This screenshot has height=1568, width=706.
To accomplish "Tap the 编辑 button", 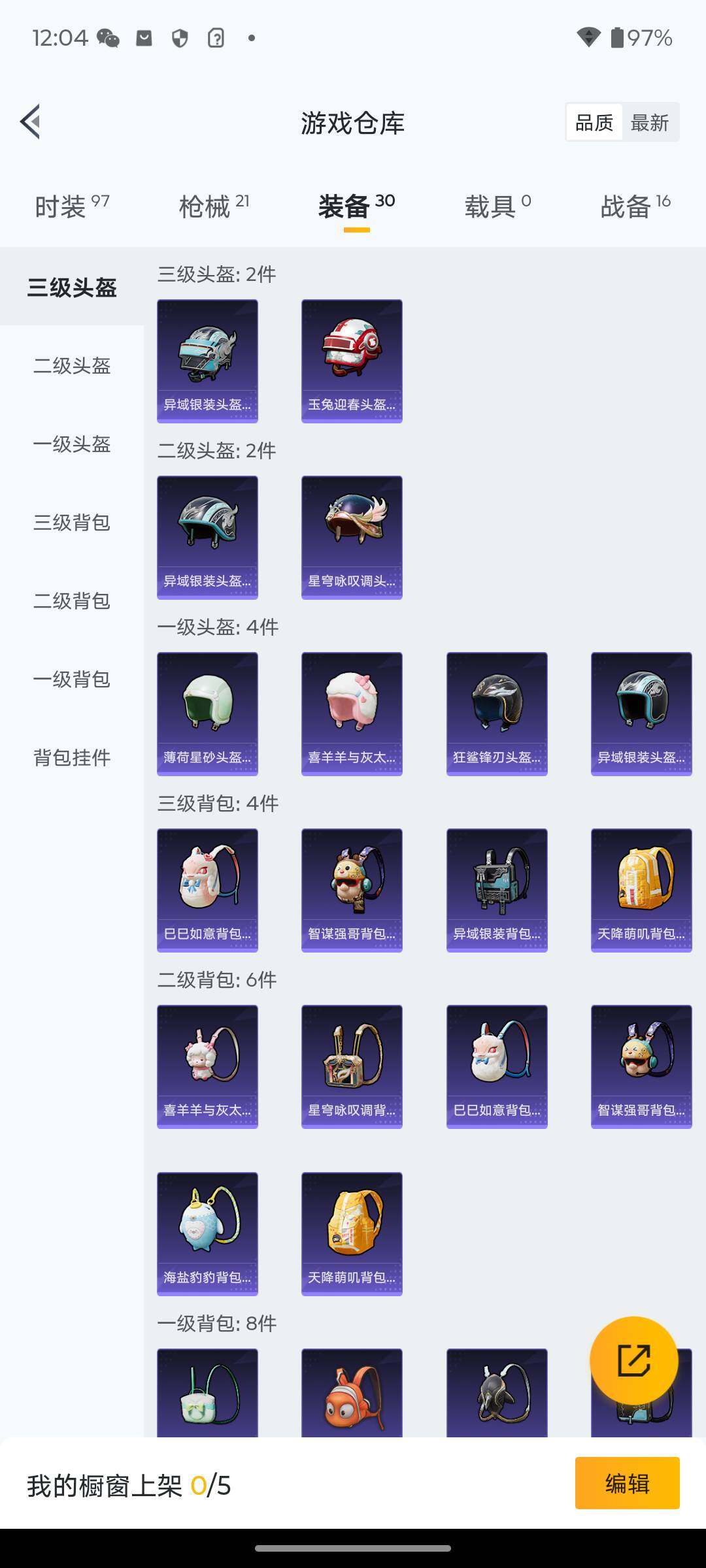I will coord(627,1483).
